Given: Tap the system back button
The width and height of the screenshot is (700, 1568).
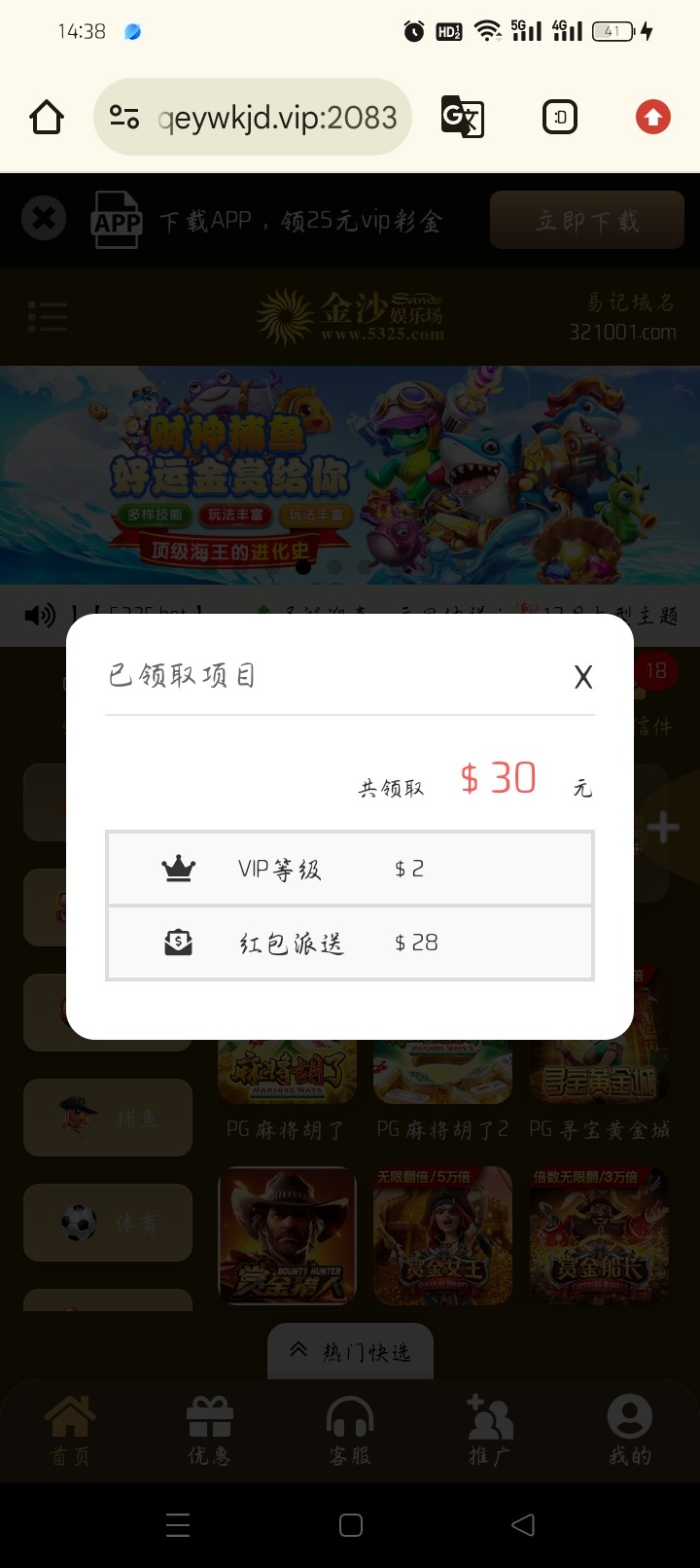Looking at the screenshot, I should (523, 1524).
